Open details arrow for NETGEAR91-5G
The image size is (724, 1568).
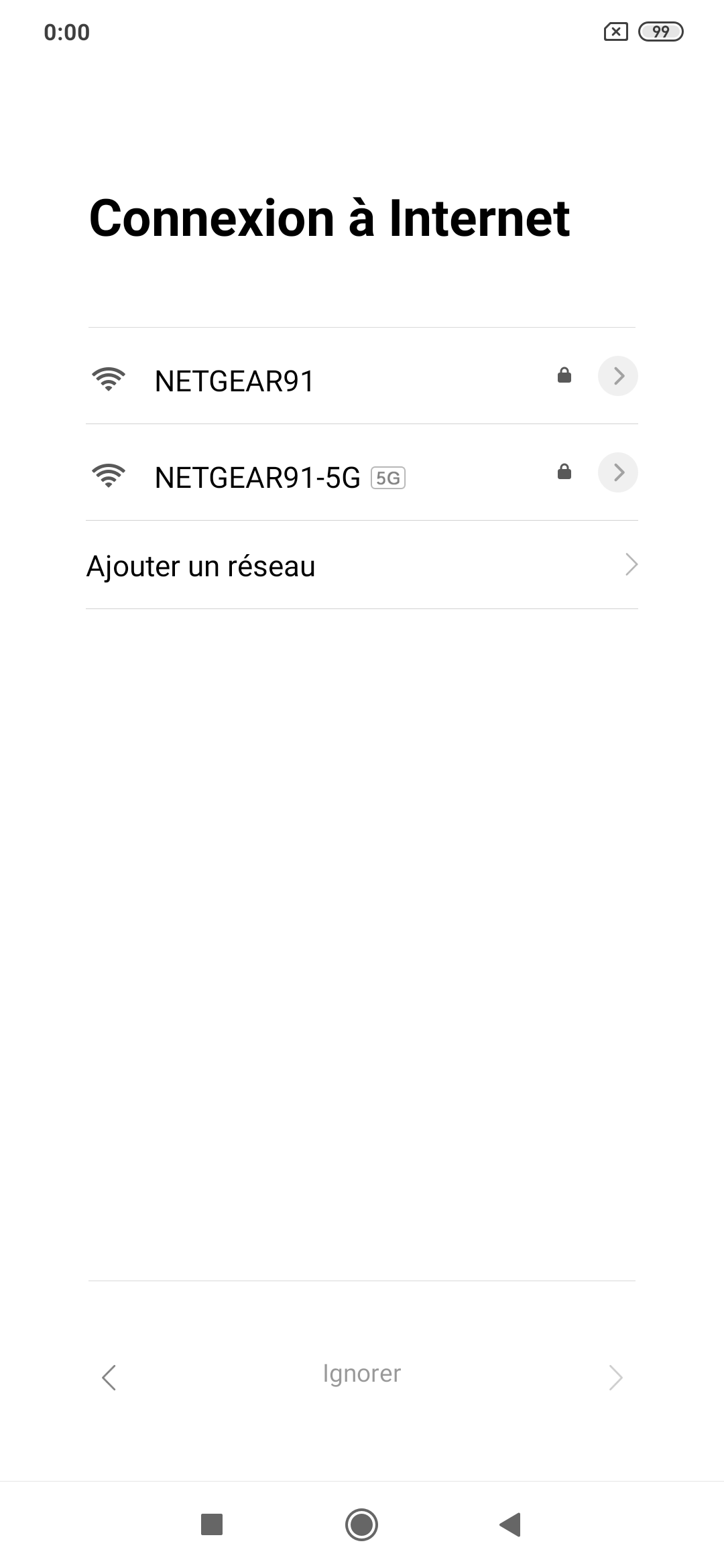click(617, 472)
